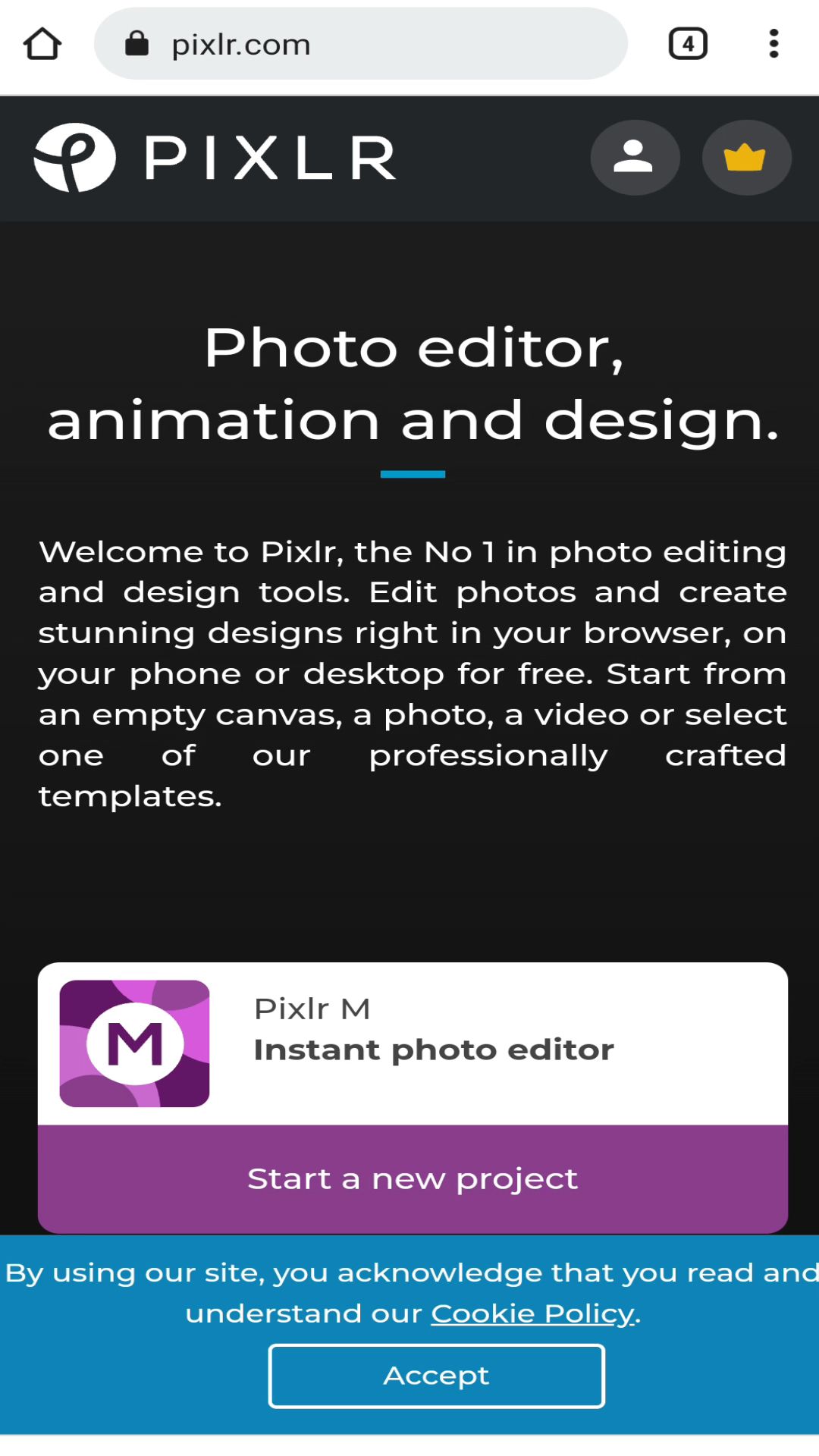Tap the pixlr.com address bar
The image size is (819, 1456).
point(360,44)
